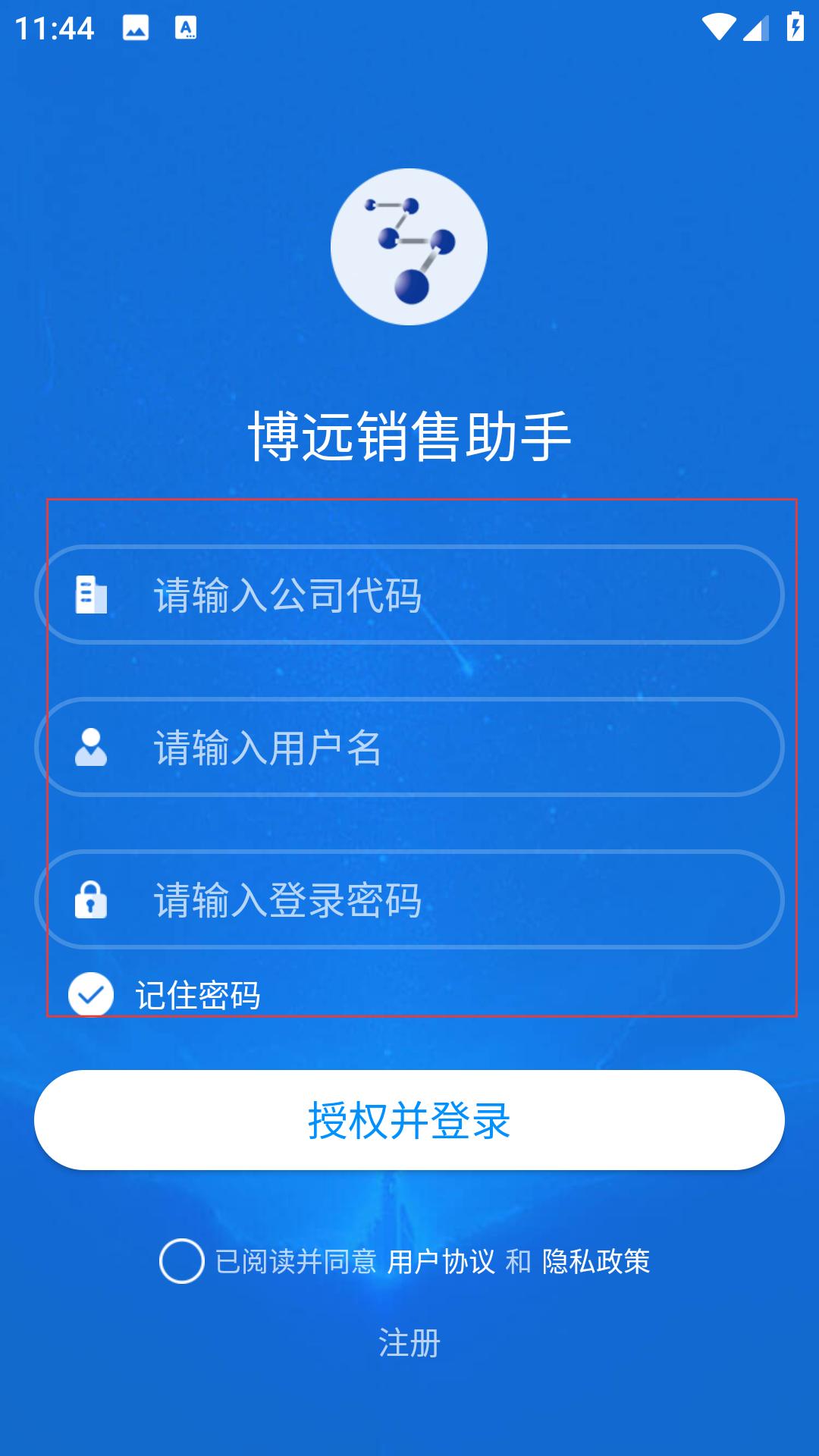Tap the 授权并登录 login button
Viewport: 819px width, 1456px height.
point(409,1120)
